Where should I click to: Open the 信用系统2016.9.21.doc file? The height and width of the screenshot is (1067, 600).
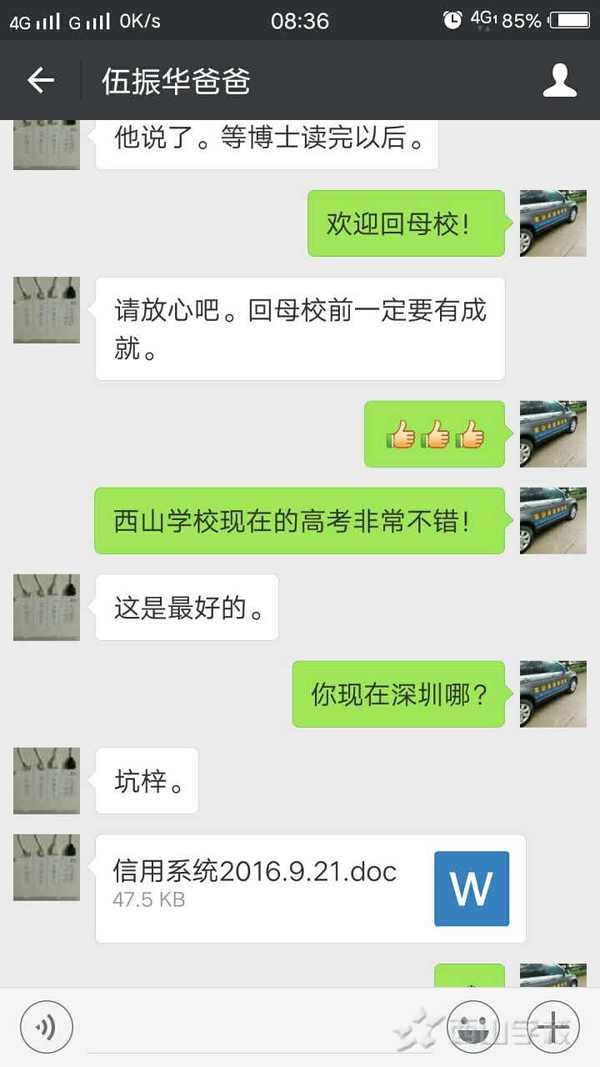tap(310, 888)
